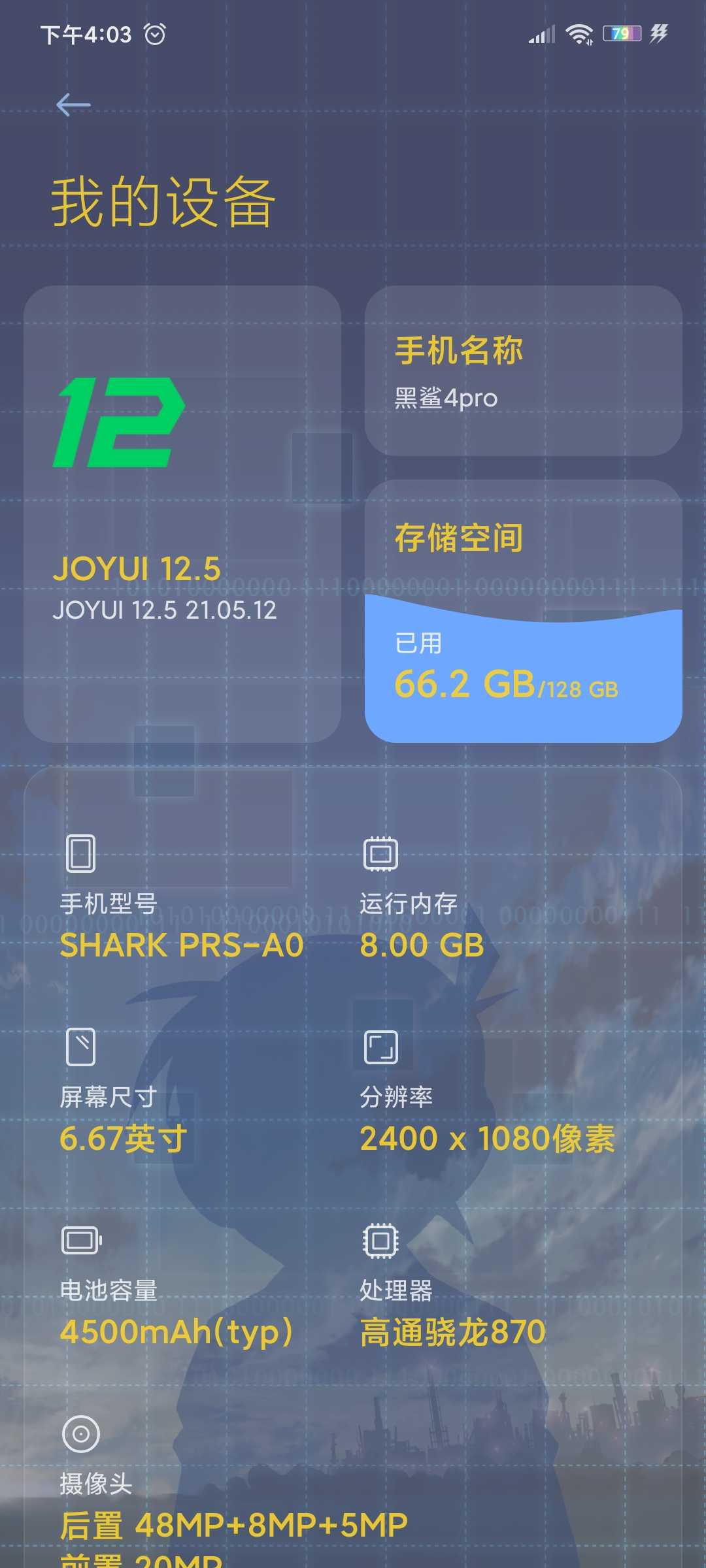Go back using the top-left arrow
Screen dimensions: 706x1568
coord(73,105)
